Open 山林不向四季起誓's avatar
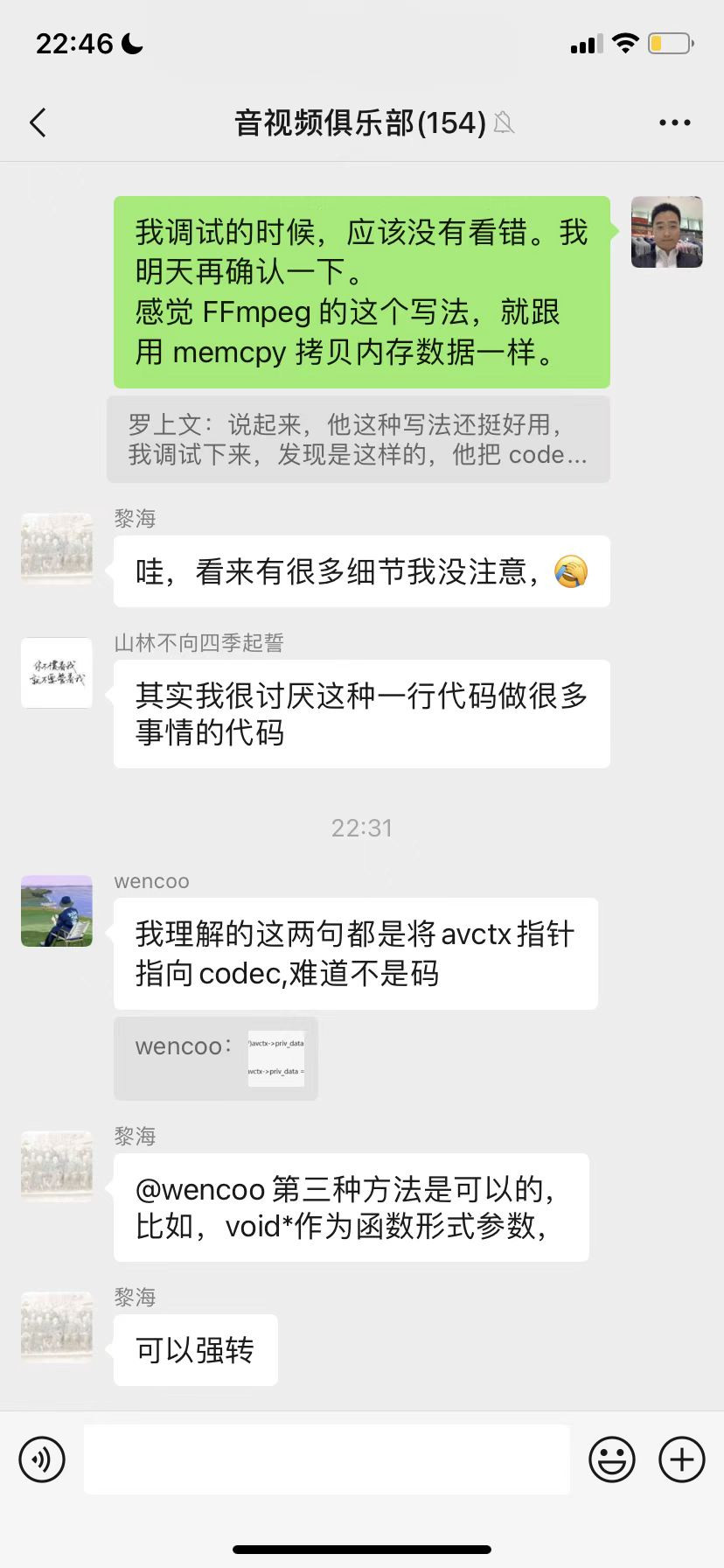724x1568 pixels. 57,673
